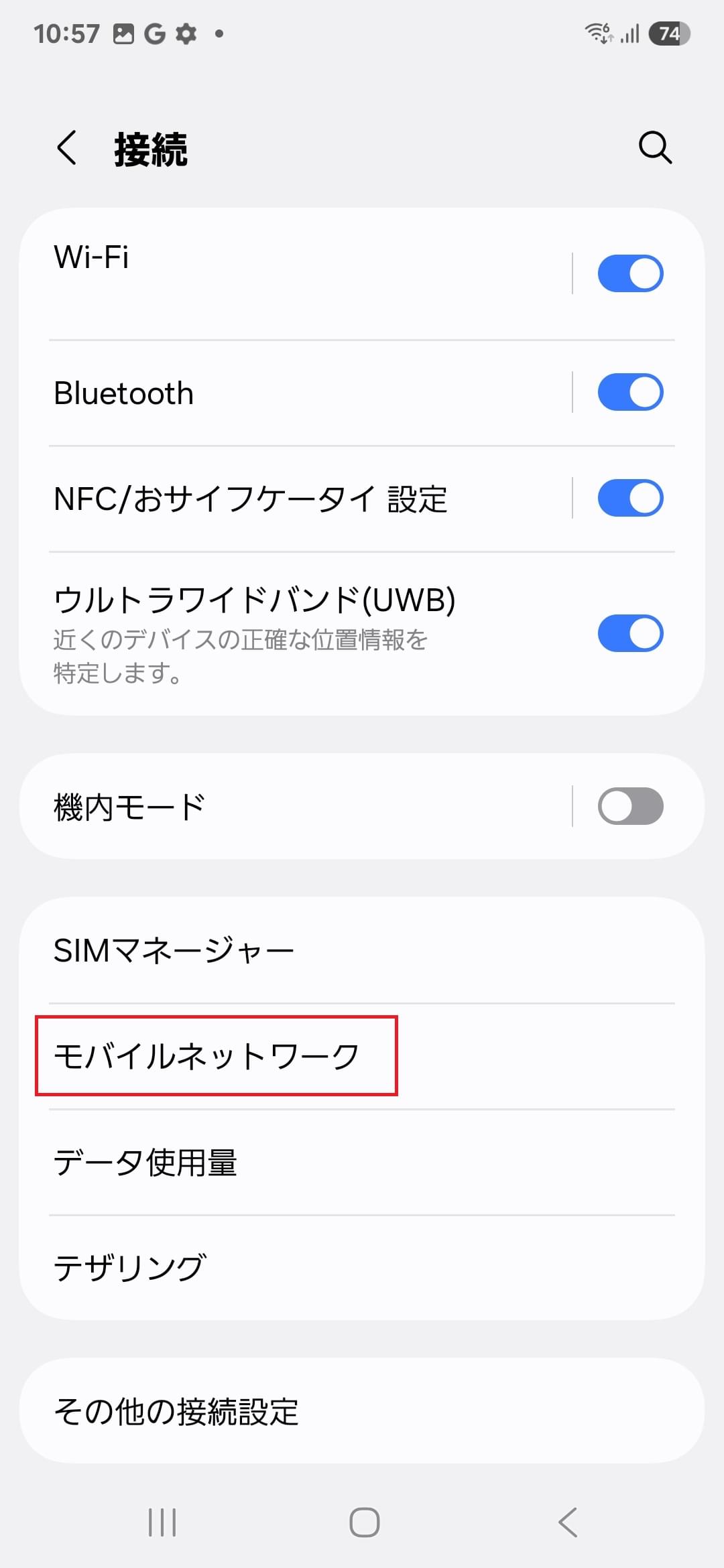Viewport: 724px width, 1568px height.
Task: Open the モバイルネットワーク settings entry
Action: (208, 1054)
